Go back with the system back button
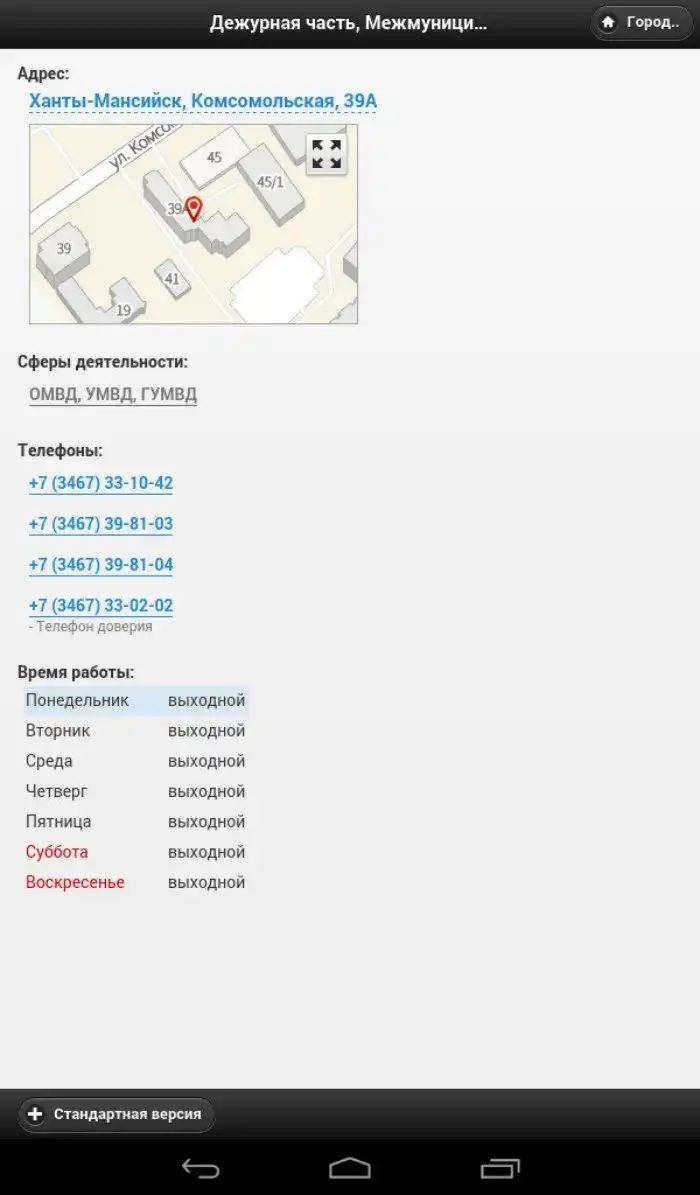This screenshot has width=700, height=1195. (x=200, y=1168)
